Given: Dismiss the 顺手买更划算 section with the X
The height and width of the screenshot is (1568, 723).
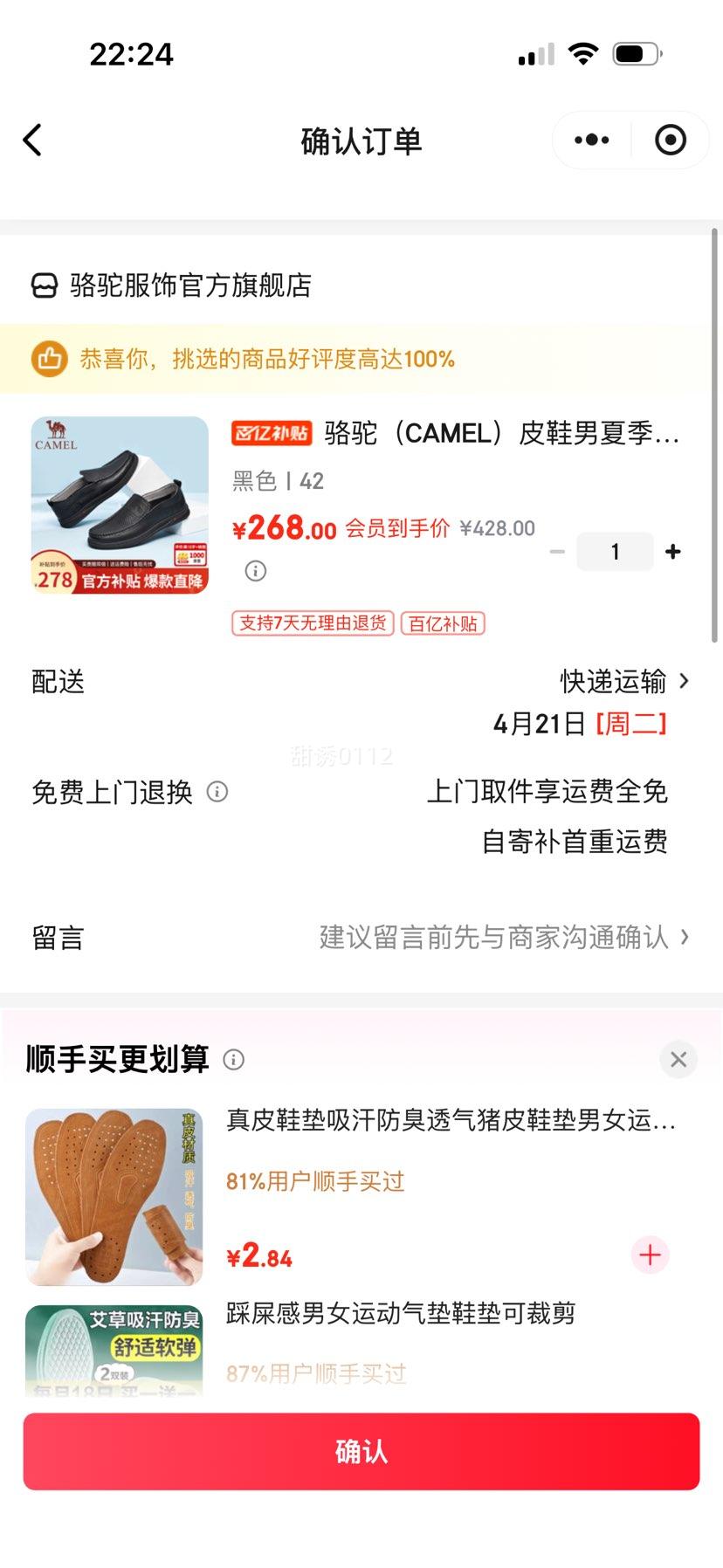Looking at the screenshot, I should (x=678, y=1059).
